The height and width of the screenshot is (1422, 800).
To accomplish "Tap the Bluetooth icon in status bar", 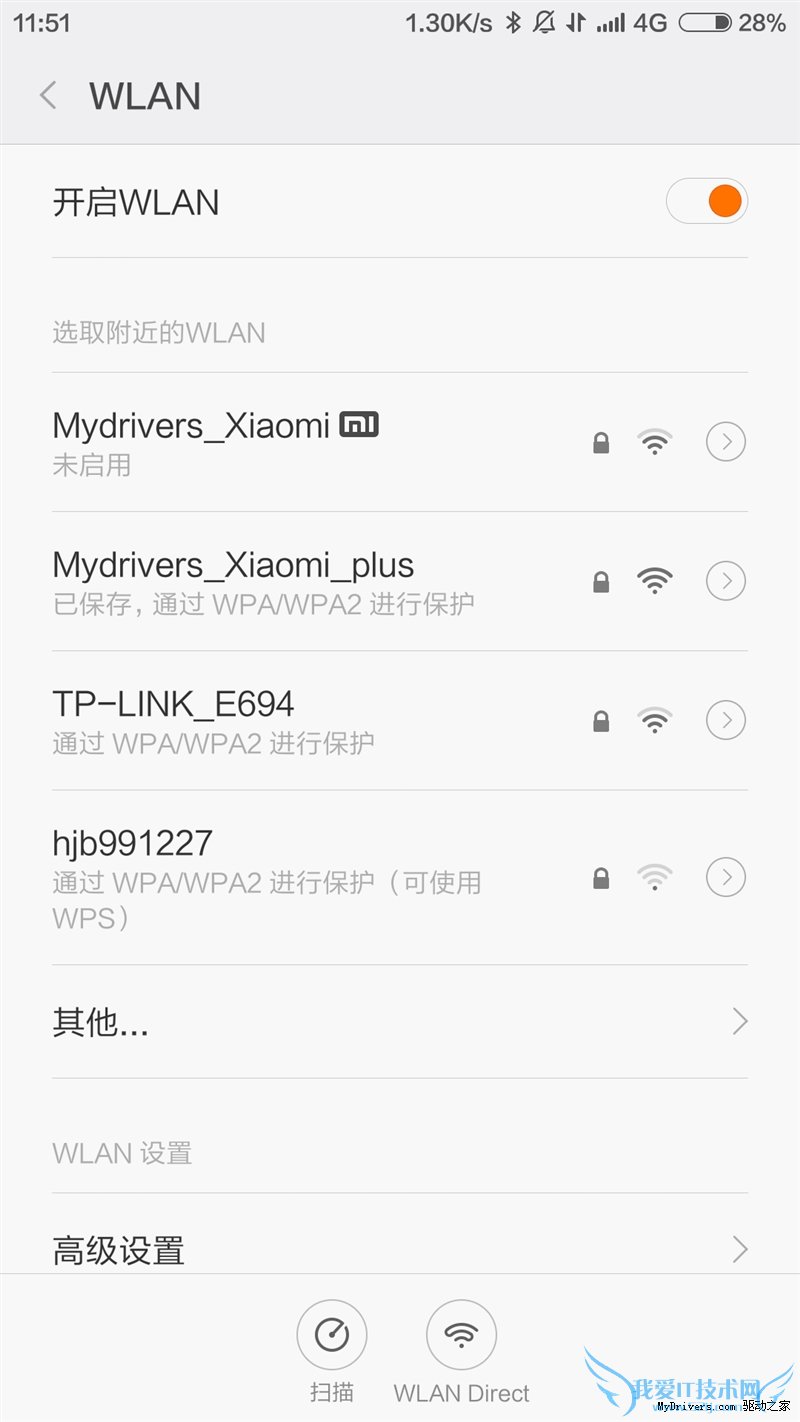I will (x=515, y=22).
